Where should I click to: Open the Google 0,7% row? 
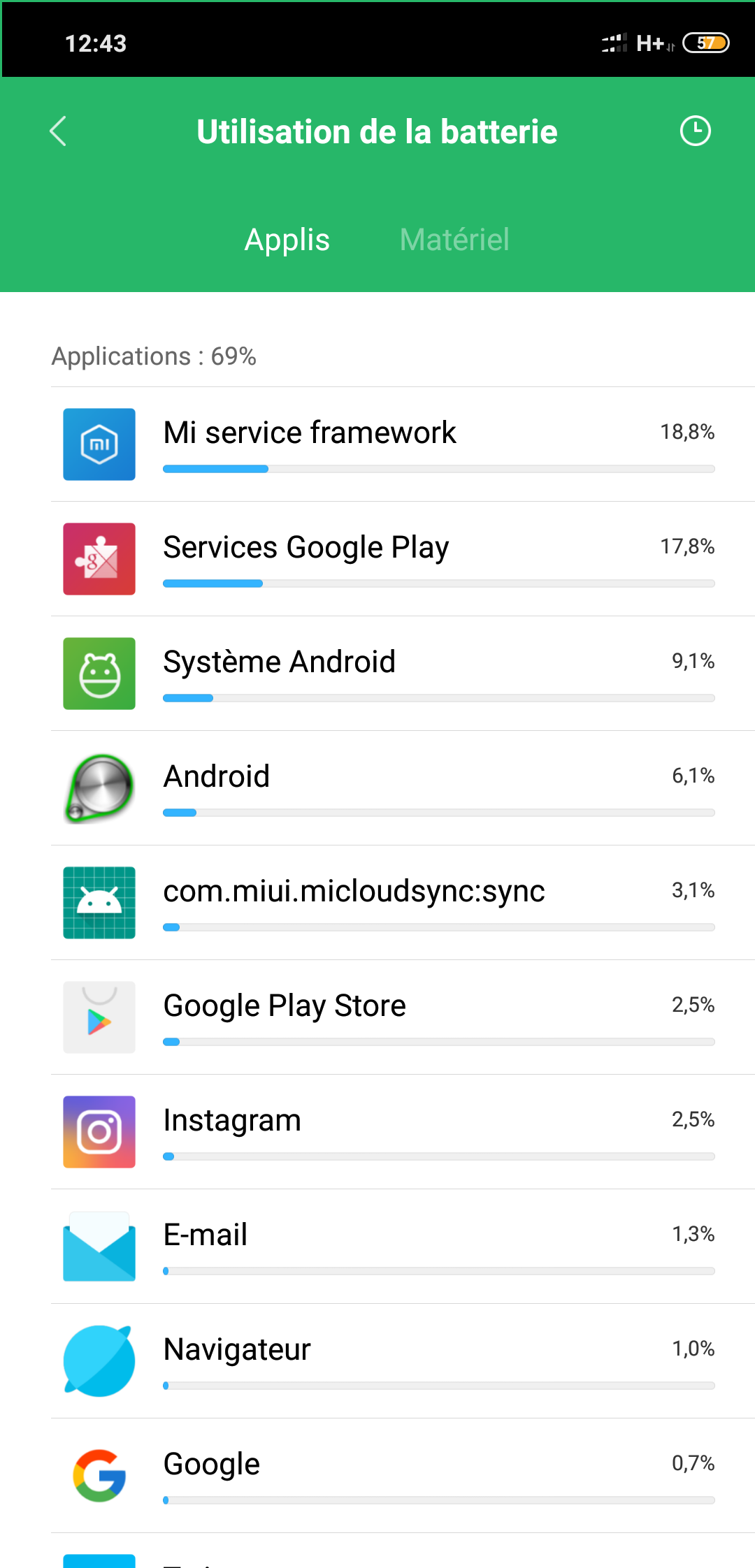click(x=403, y=1476)
